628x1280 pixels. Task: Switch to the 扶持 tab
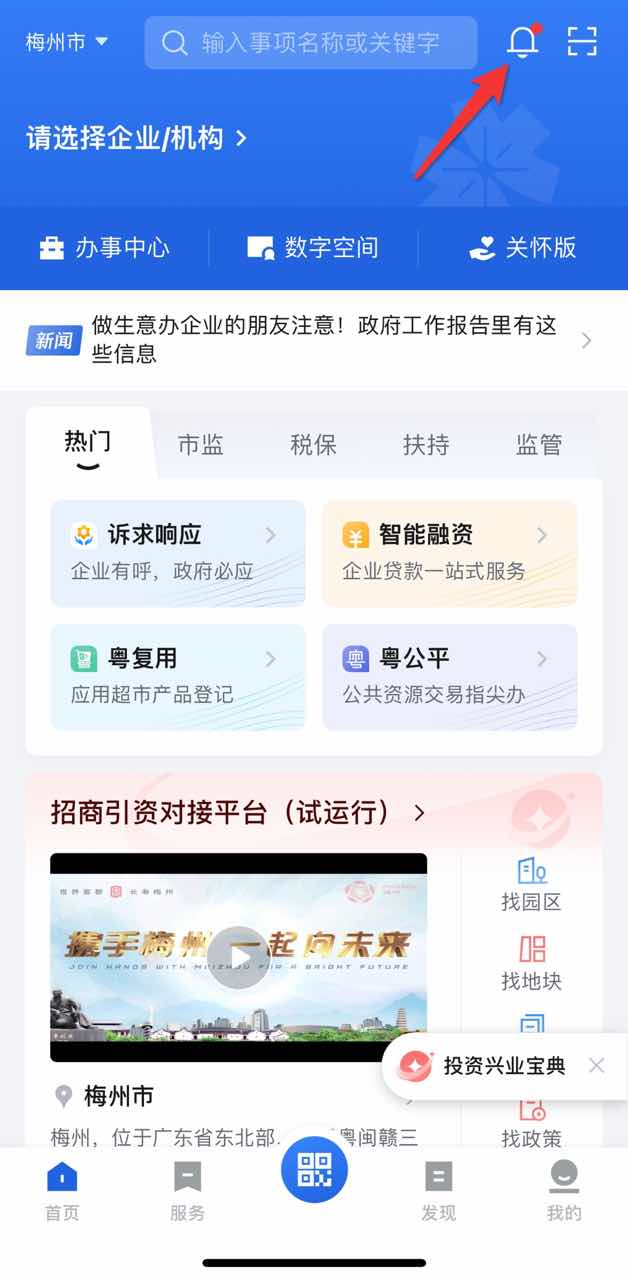tap(426, 445)
